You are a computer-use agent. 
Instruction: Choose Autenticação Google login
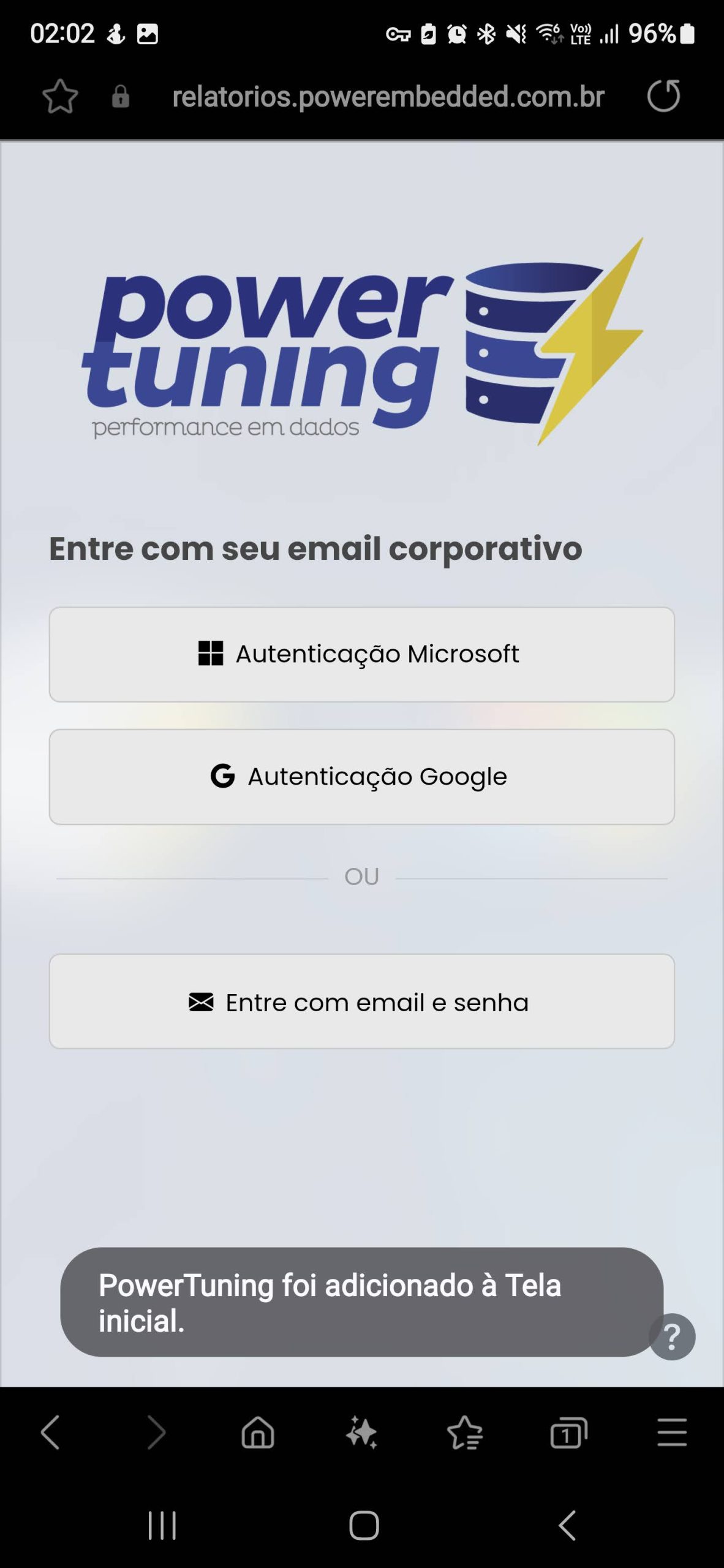[x=361, y=777]
